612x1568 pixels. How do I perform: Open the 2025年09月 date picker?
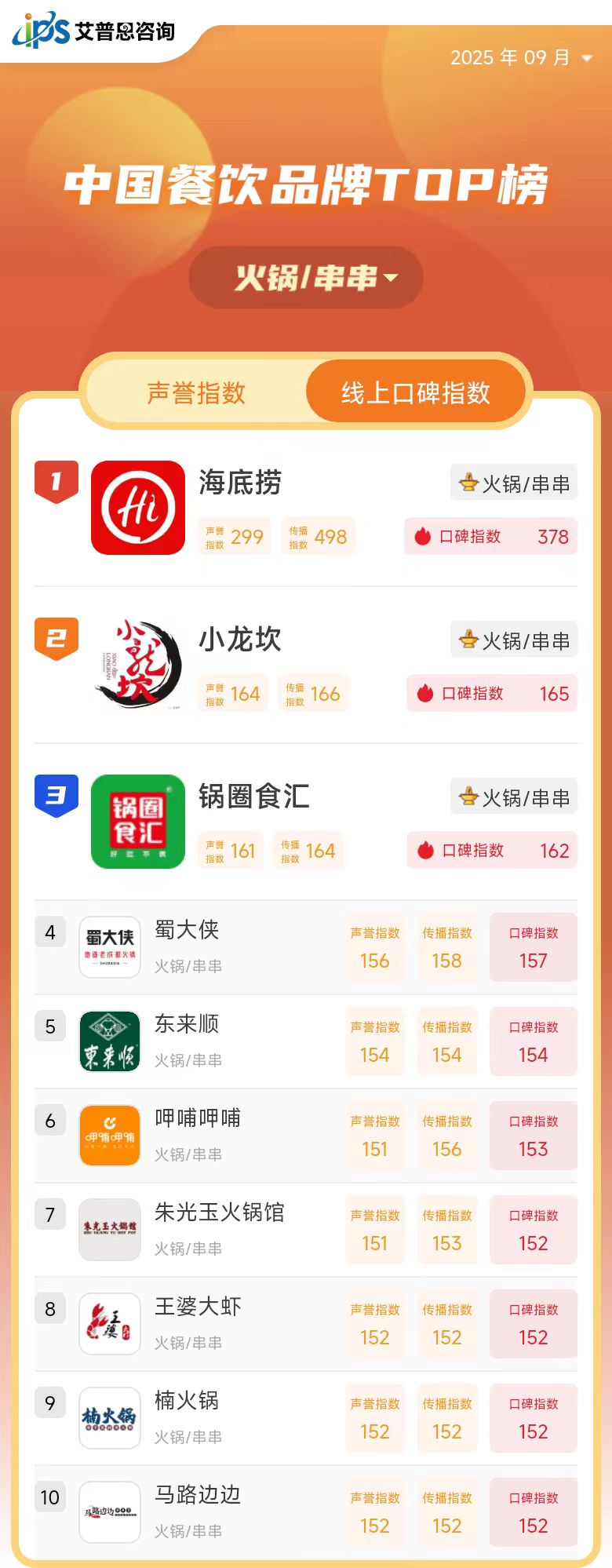click(x=521, y=57)
